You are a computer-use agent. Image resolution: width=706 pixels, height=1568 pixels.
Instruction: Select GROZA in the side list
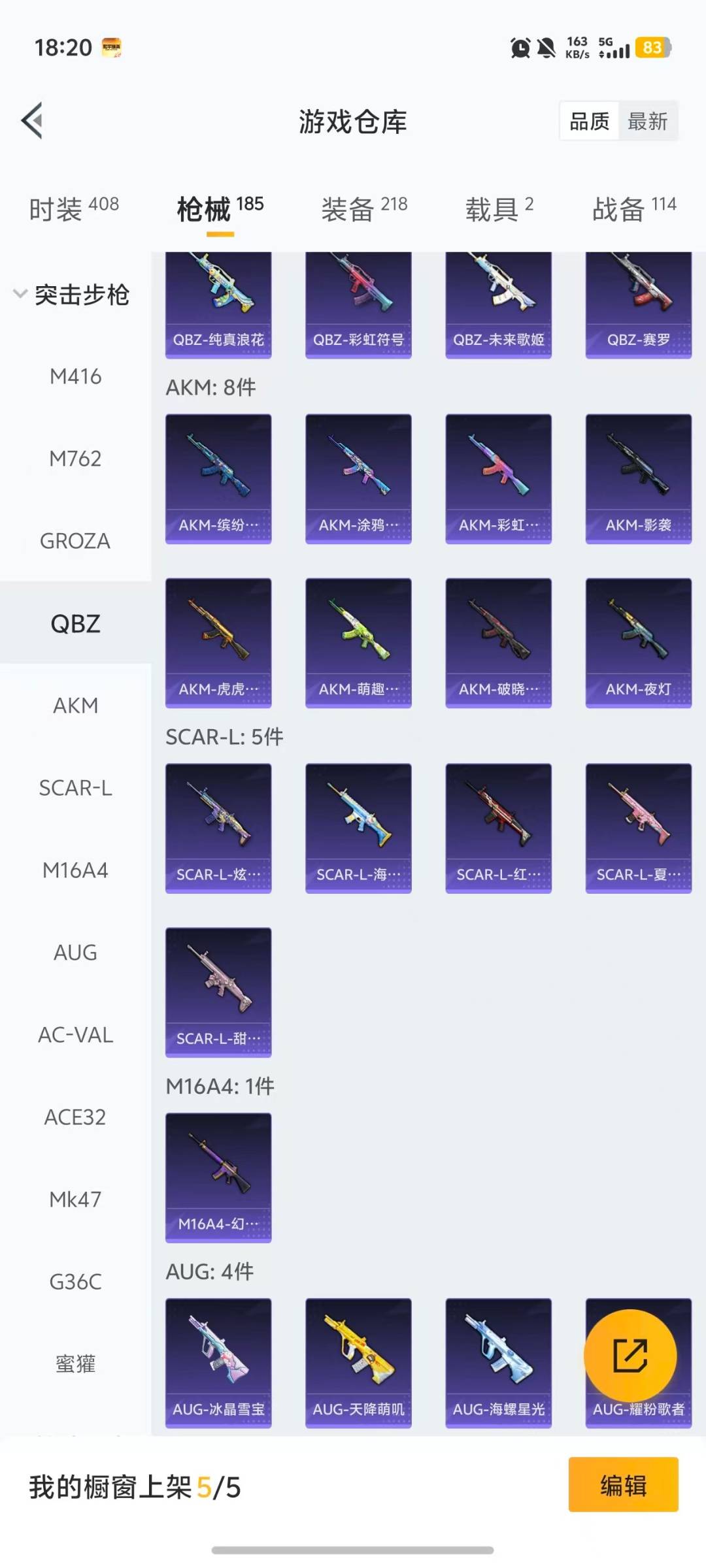click(x=75, y=542)
